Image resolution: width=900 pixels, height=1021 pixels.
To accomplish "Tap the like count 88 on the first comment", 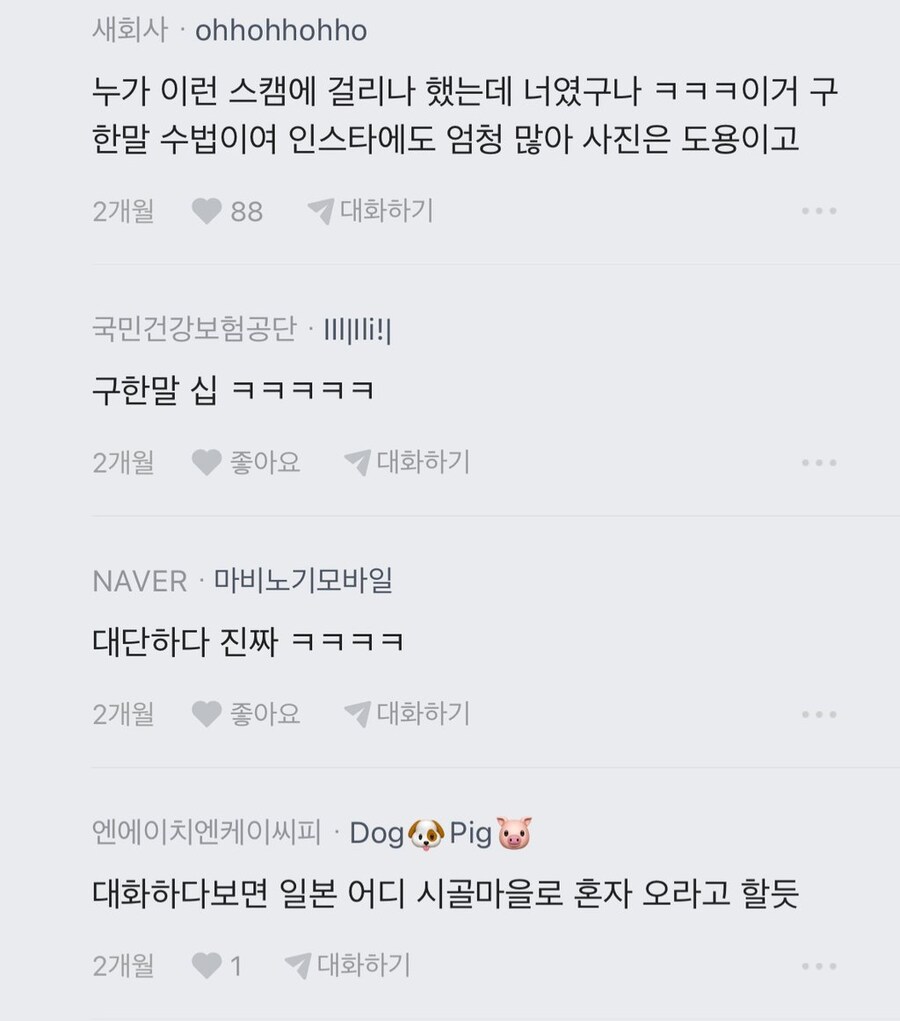I will click(x=249, y=210).
